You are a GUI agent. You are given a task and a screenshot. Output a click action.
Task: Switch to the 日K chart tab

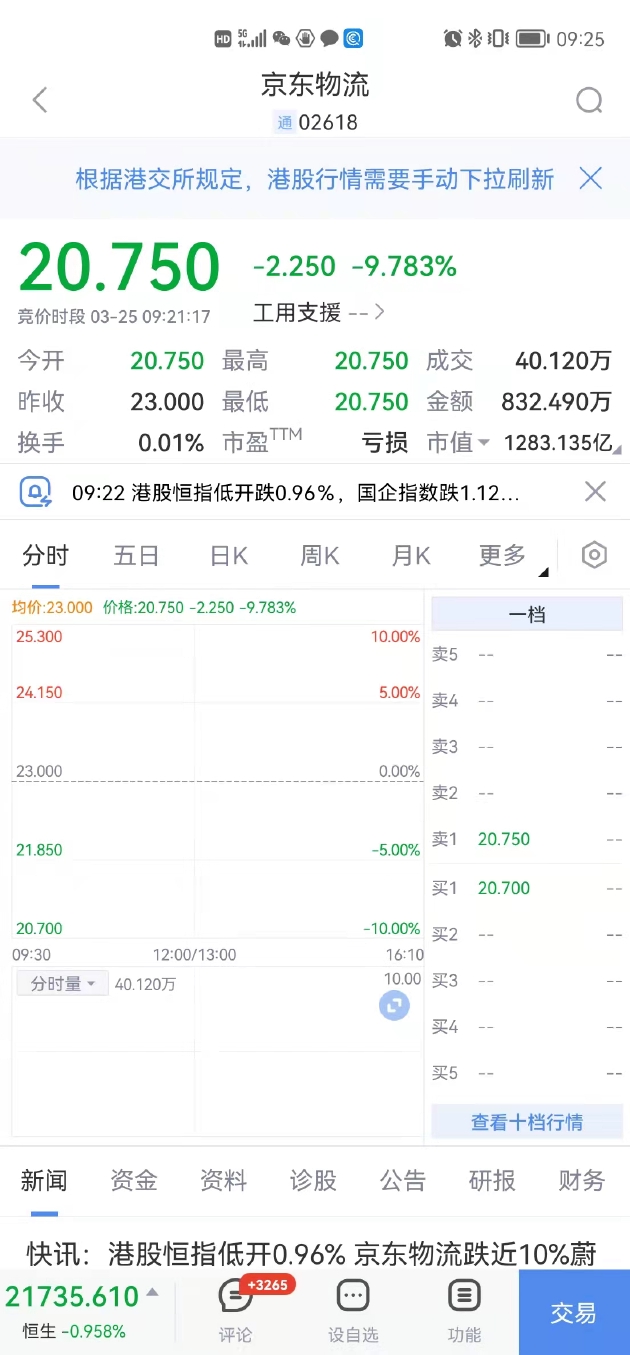(229, 556)
